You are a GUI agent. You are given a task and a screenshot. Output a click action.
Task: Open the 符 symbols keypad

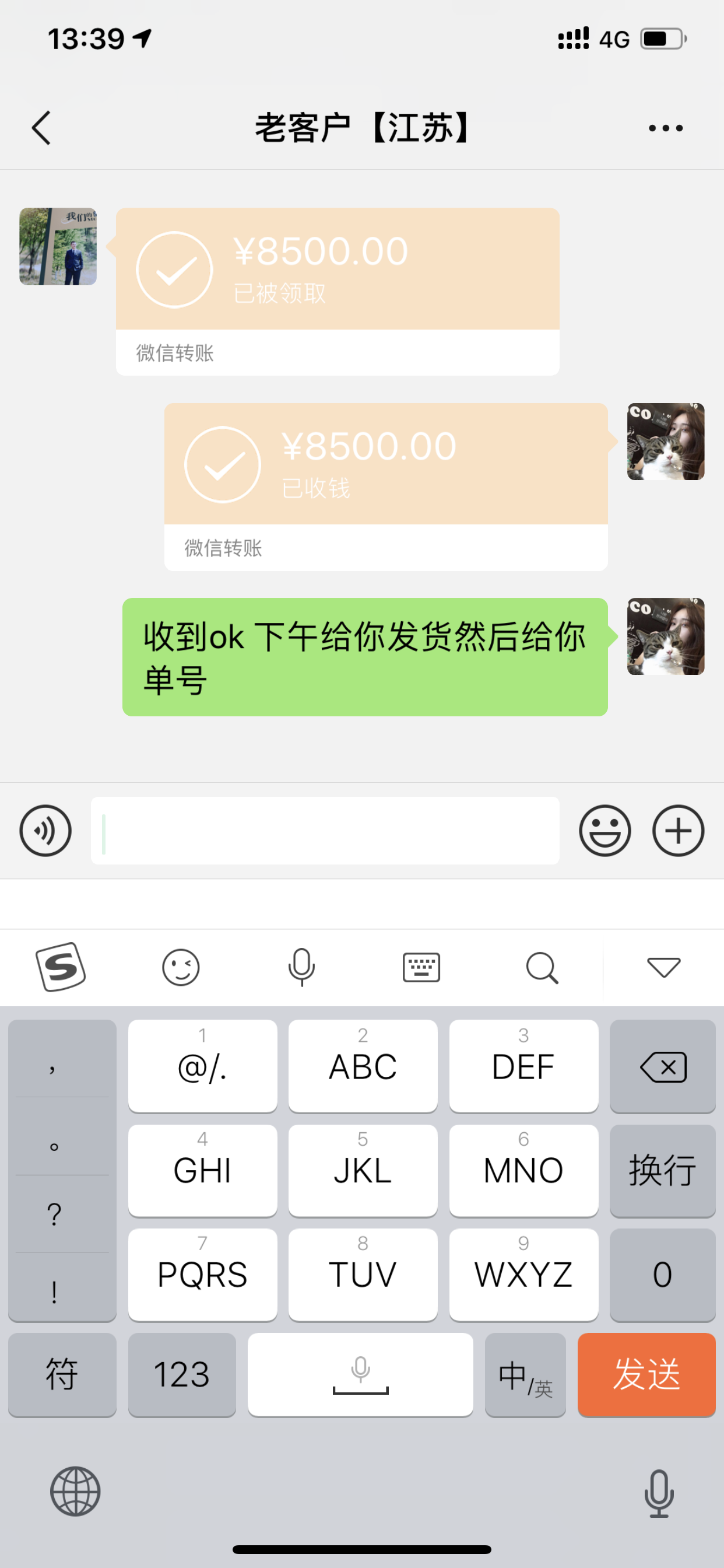[62, 1374]
